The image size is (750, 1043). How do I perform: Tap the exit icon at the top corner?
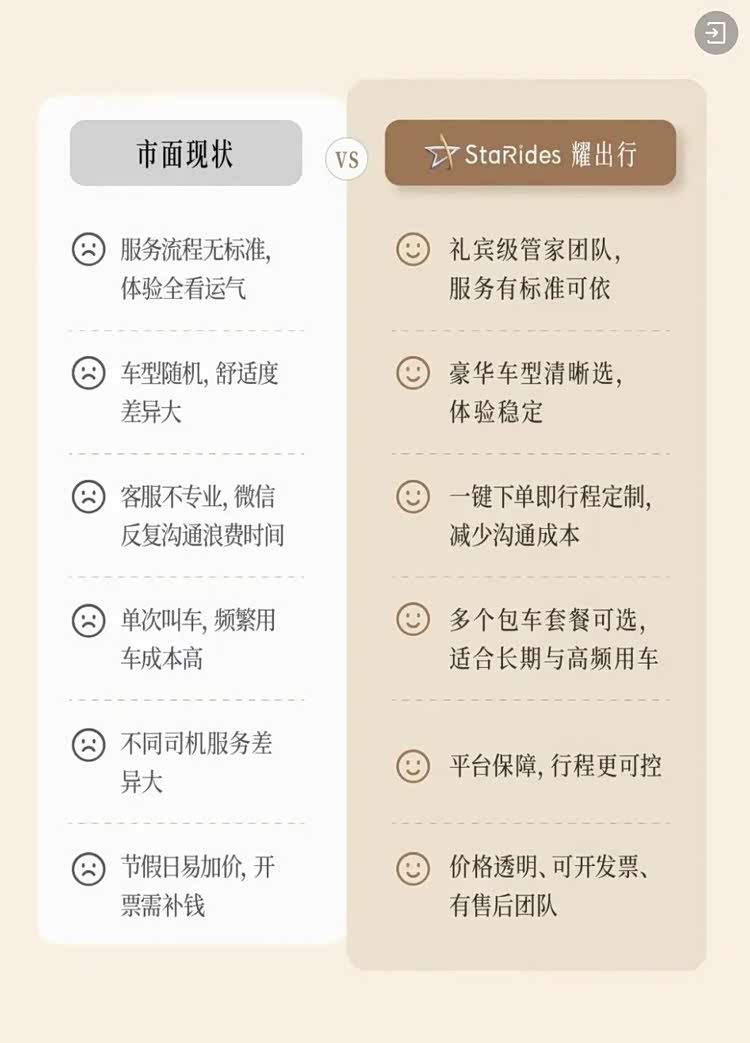[716, 33]
